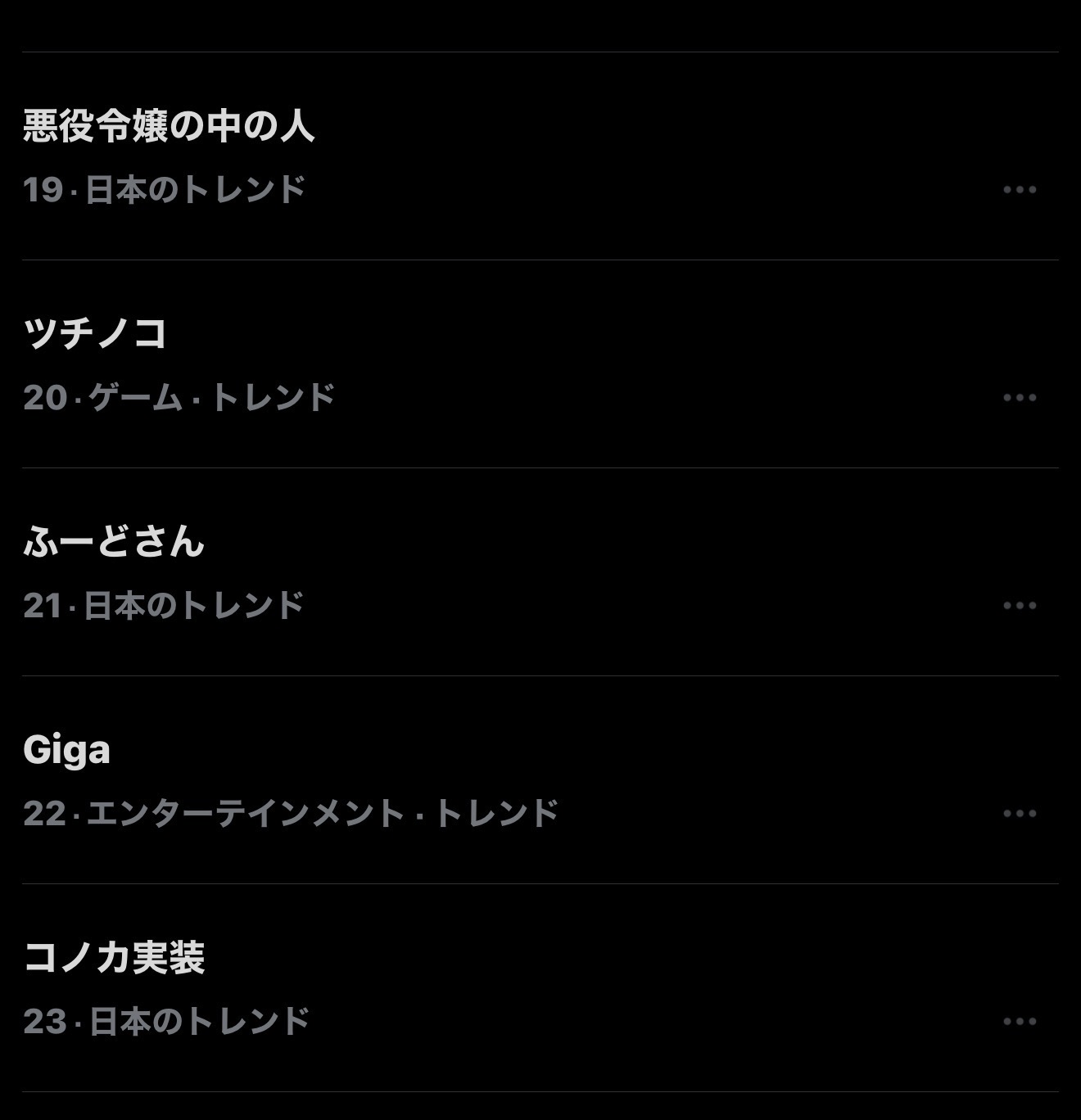Viewport: 1081px width, 1120px height.
Task: Open the ふーどさん trend
Action: pyautogui.click(x=114, y=543)
